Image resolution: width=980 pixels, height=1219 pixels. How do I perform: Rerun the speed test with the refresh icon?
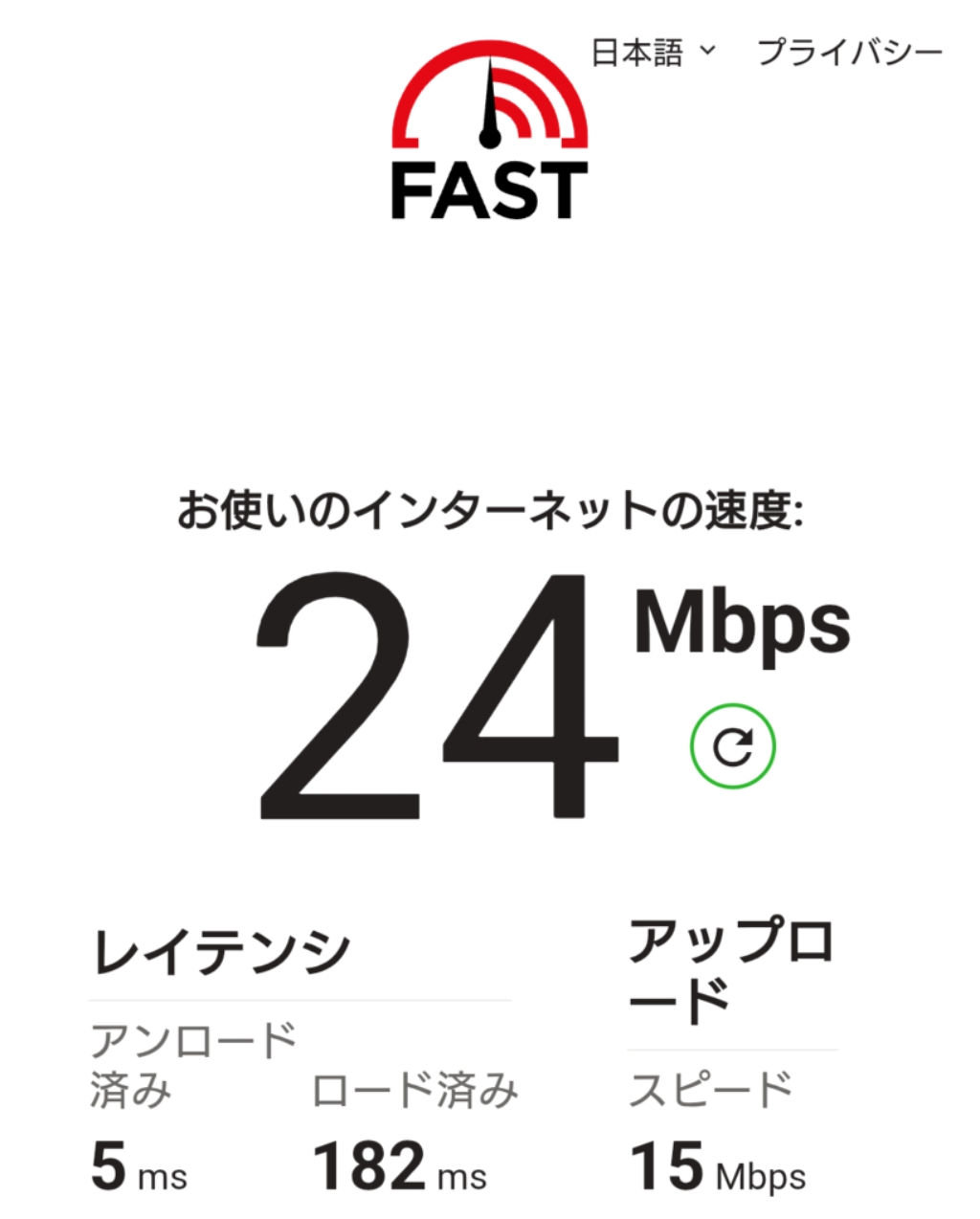733,746
